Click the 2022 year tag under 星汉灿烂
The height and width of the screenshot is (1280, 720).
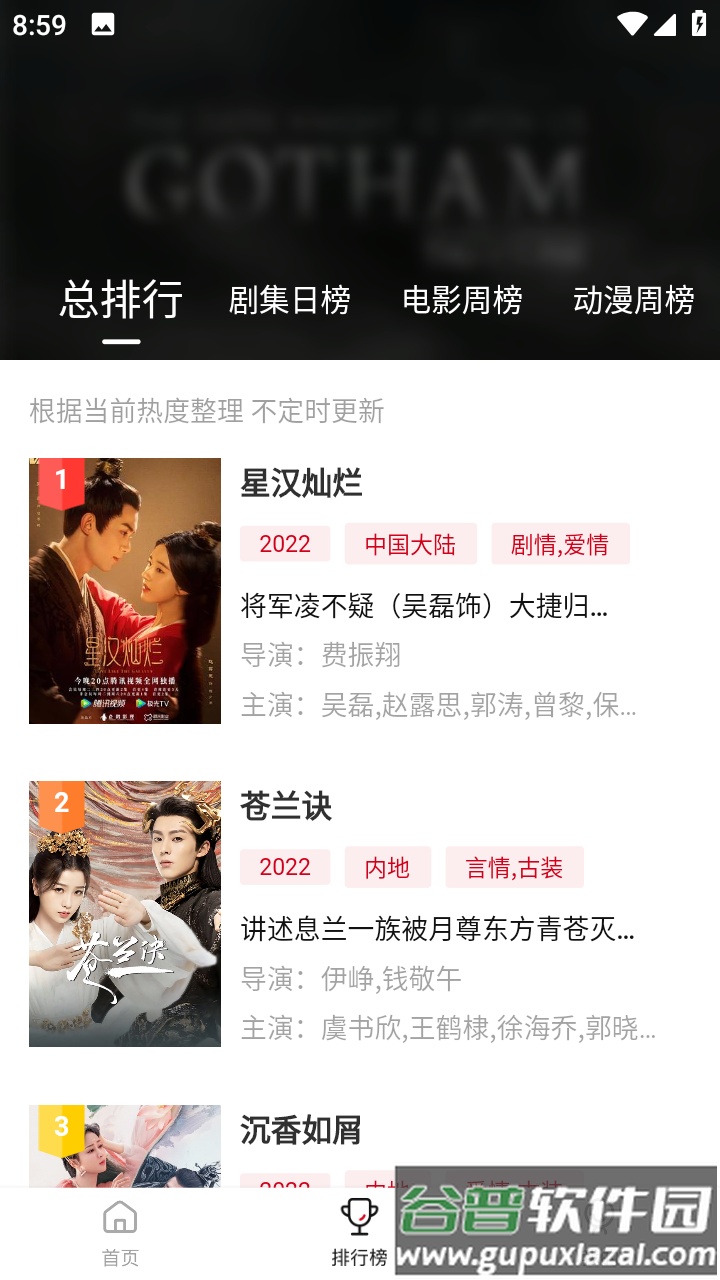tap(284, 543)
